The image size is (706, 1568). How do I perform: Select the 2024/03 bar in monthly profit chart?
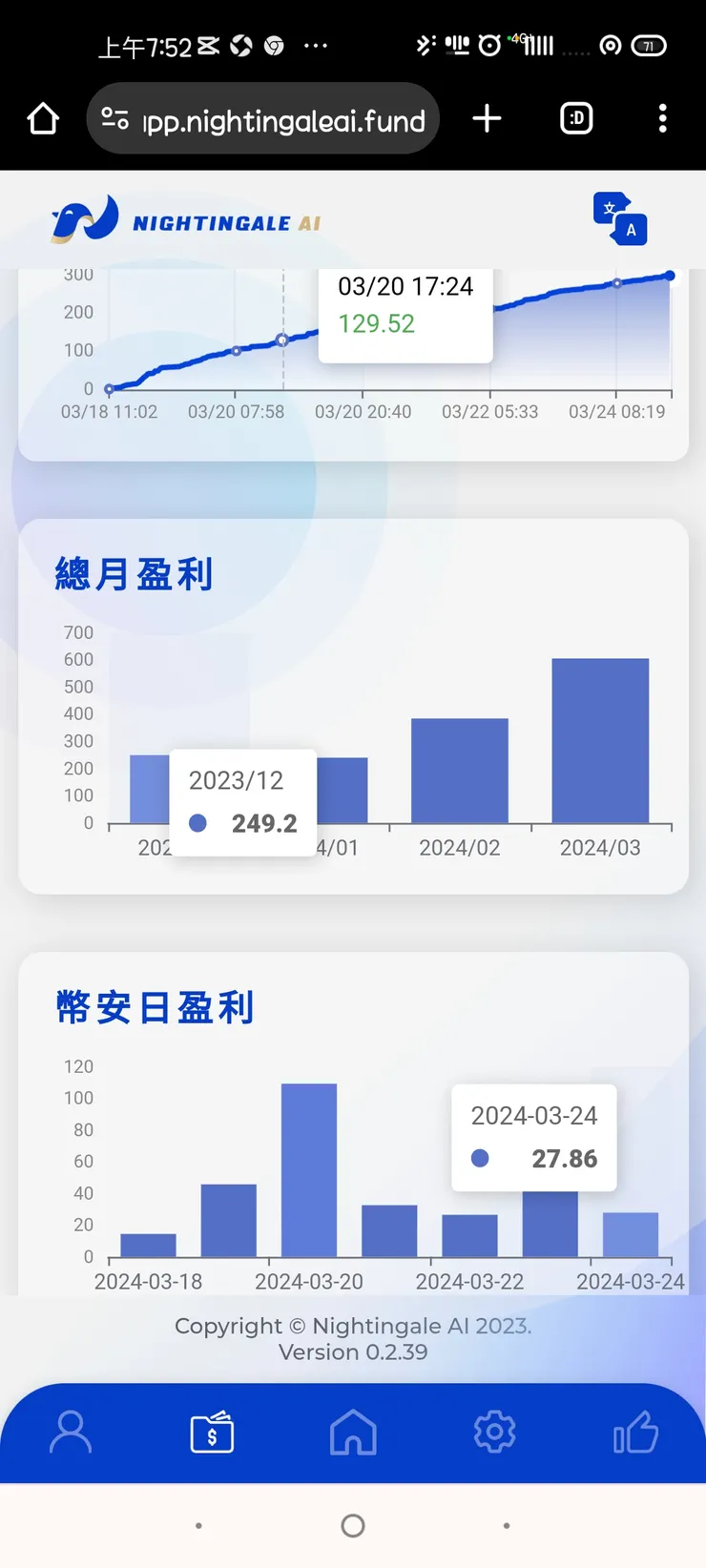599,739
